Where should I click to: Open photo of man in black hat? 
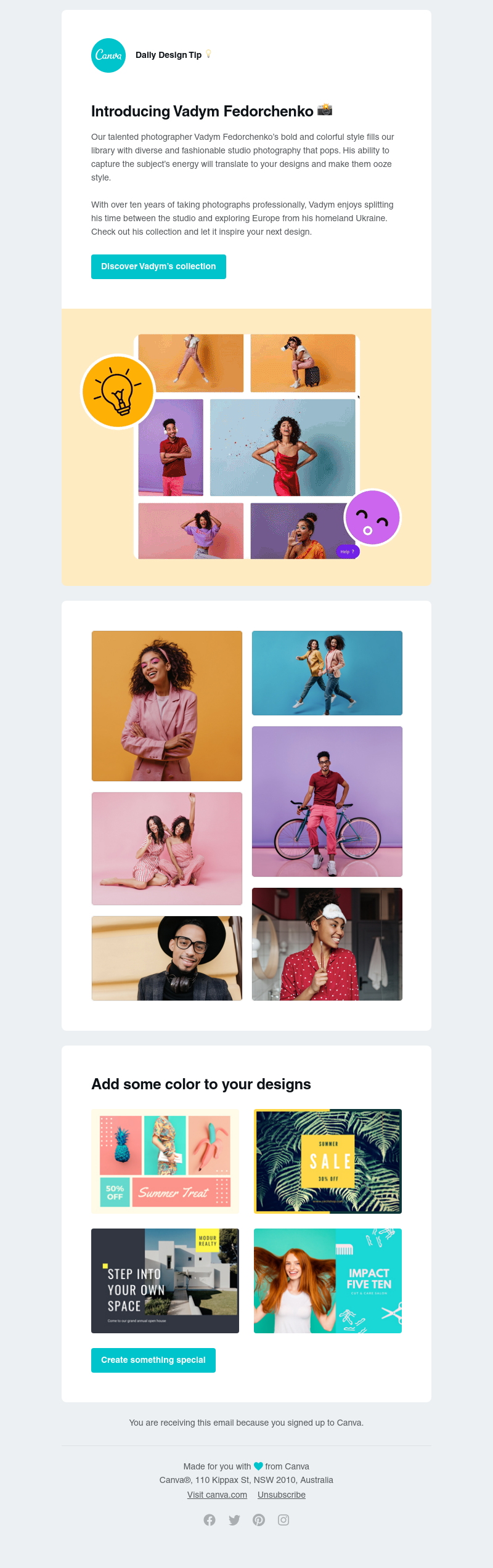coord(167,957)
